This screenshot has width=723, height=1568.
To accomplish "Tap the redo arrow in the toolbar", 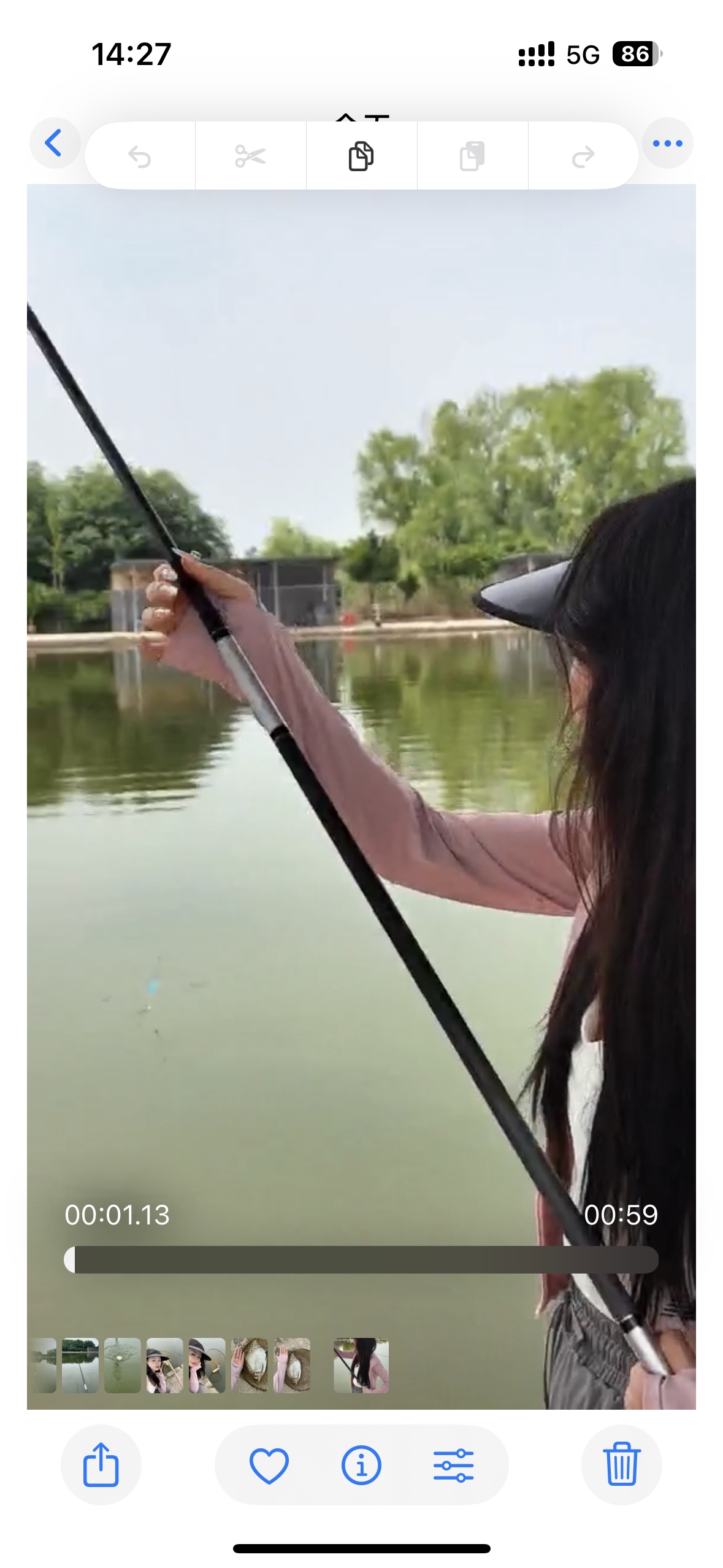I will point(583,156).
